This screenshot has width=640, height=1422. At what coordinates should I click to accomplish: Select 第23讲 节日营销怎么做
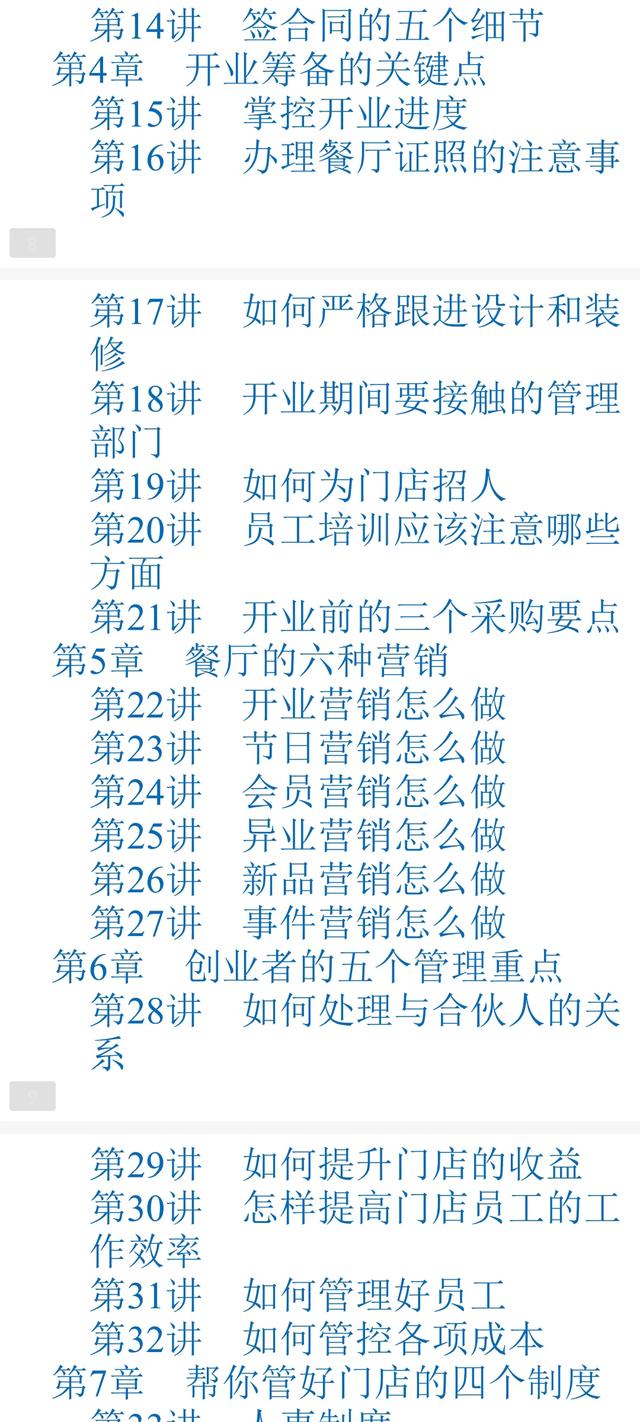click(298, 750)
